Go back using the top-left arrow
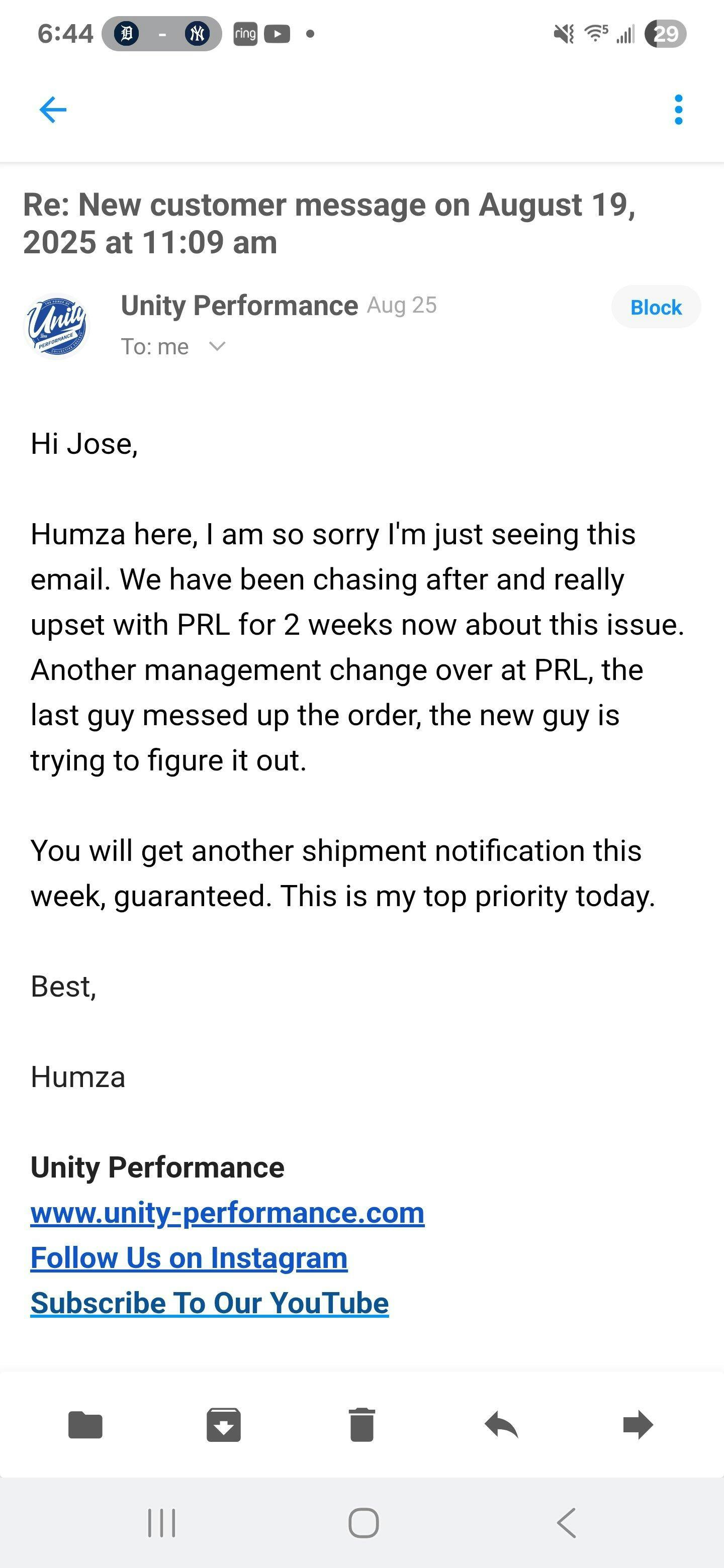This screenshot has width=724, height=1568. [52, 110]
